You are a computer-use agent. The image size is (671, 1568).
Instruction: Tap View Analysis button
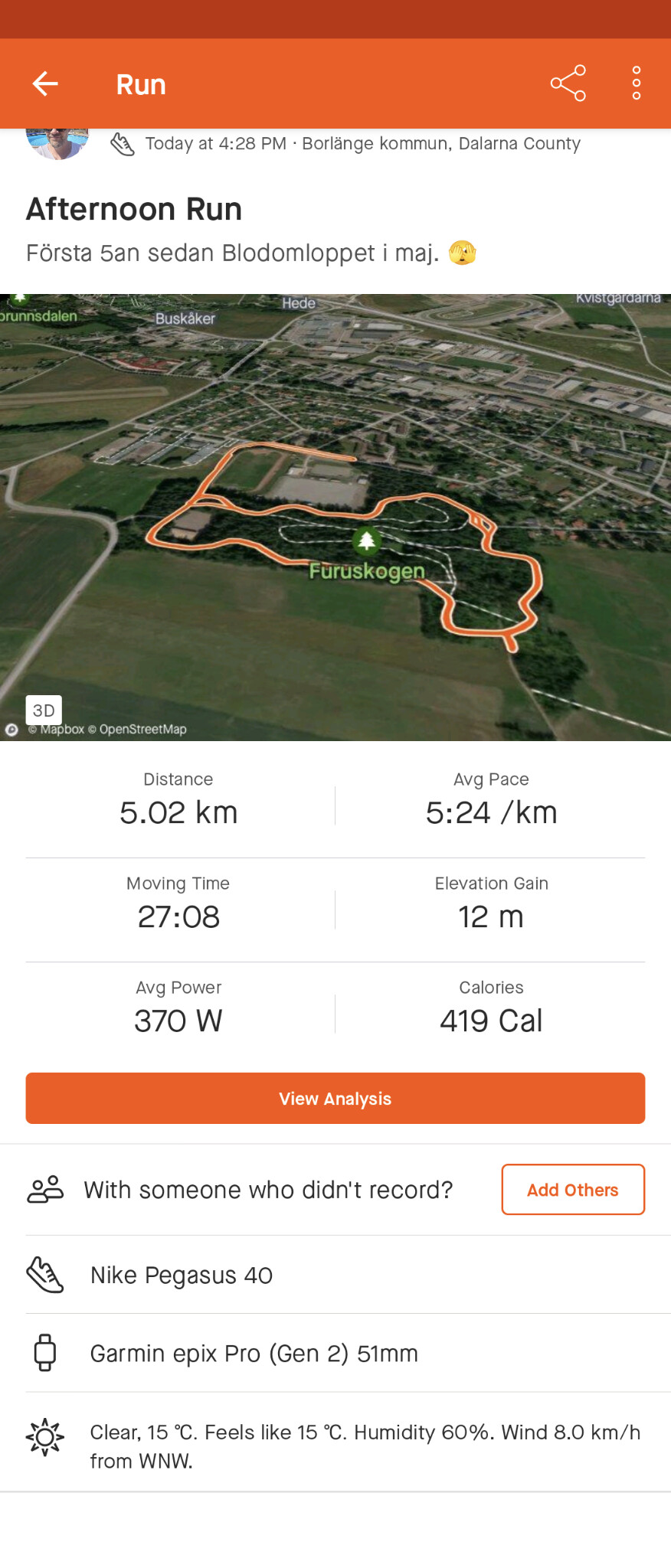(x=335, y=1098)
